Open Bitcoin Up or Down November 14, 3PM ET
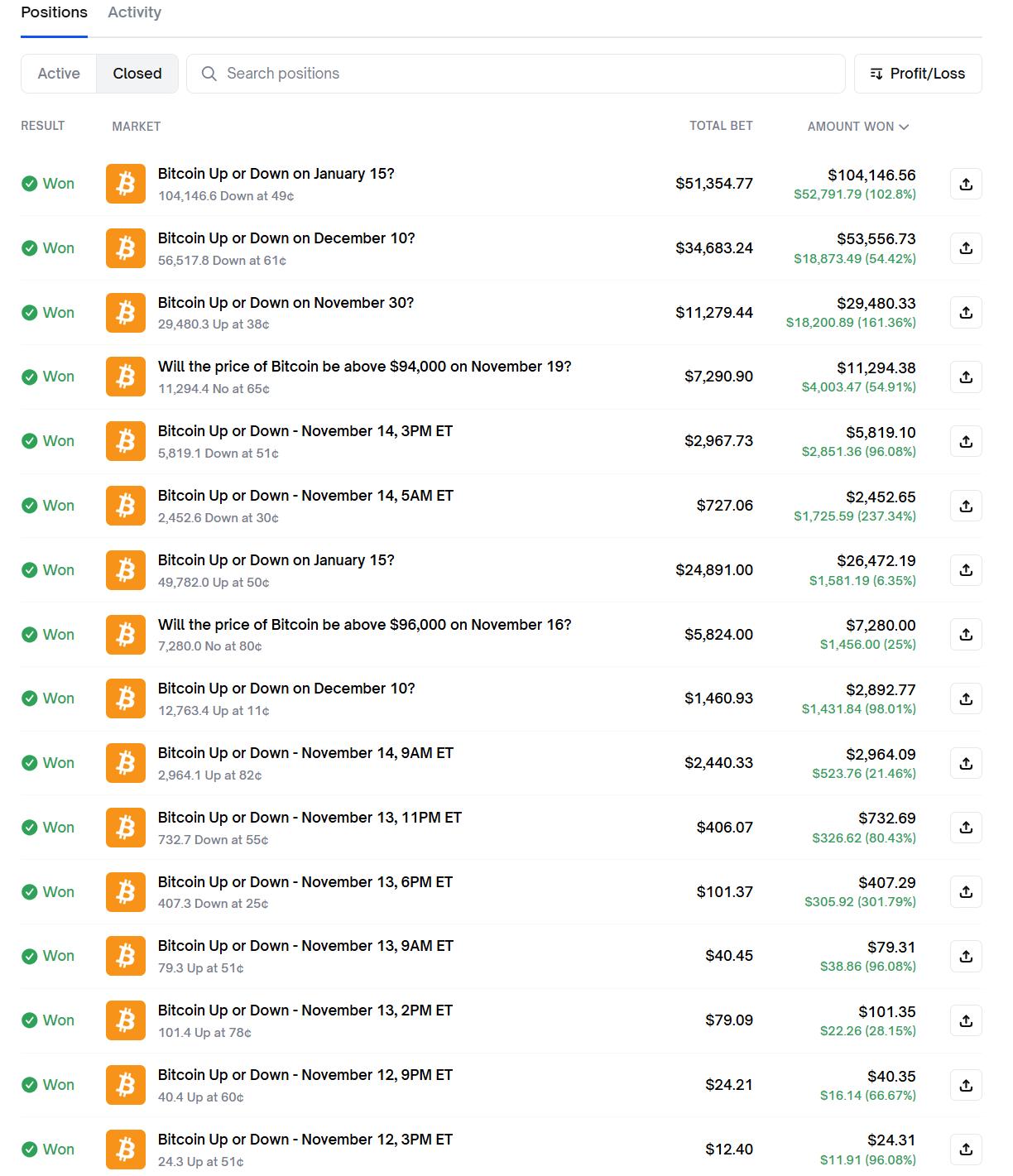 click(305, 431)
